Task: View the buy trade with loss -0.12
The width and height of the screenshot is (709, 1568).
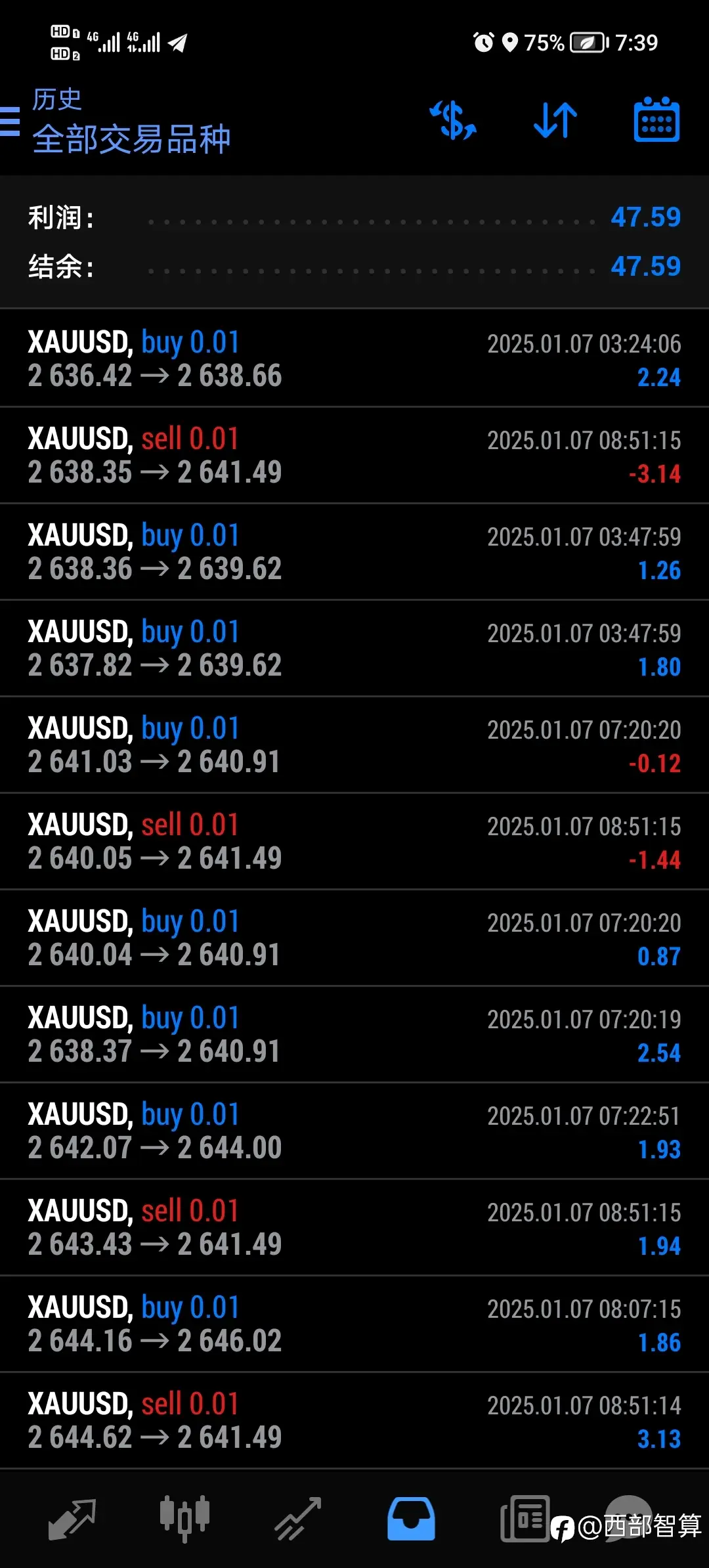Action: pos(354,745)
